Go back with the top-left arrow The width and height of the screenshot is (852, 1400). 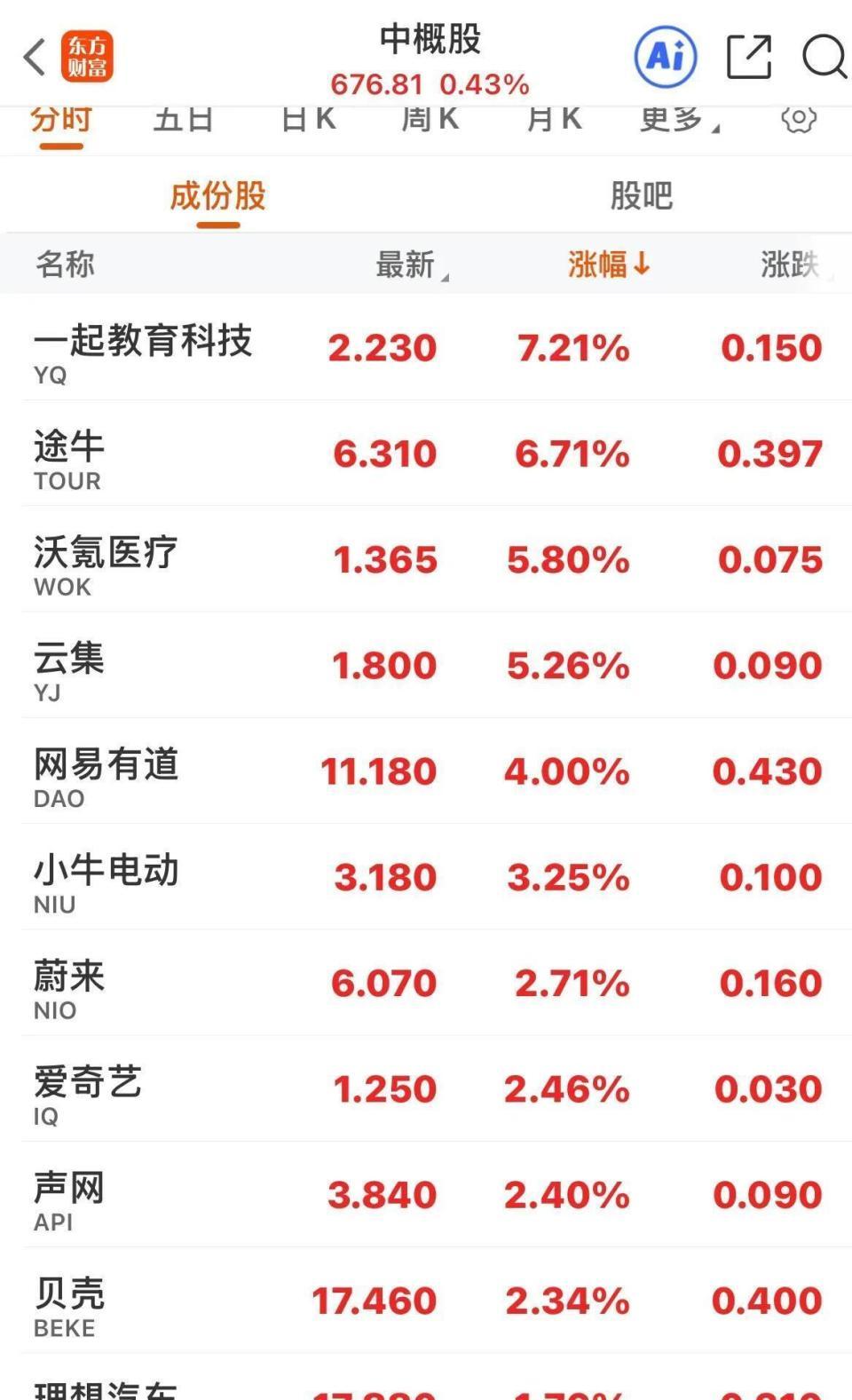(x=35, y=57)
